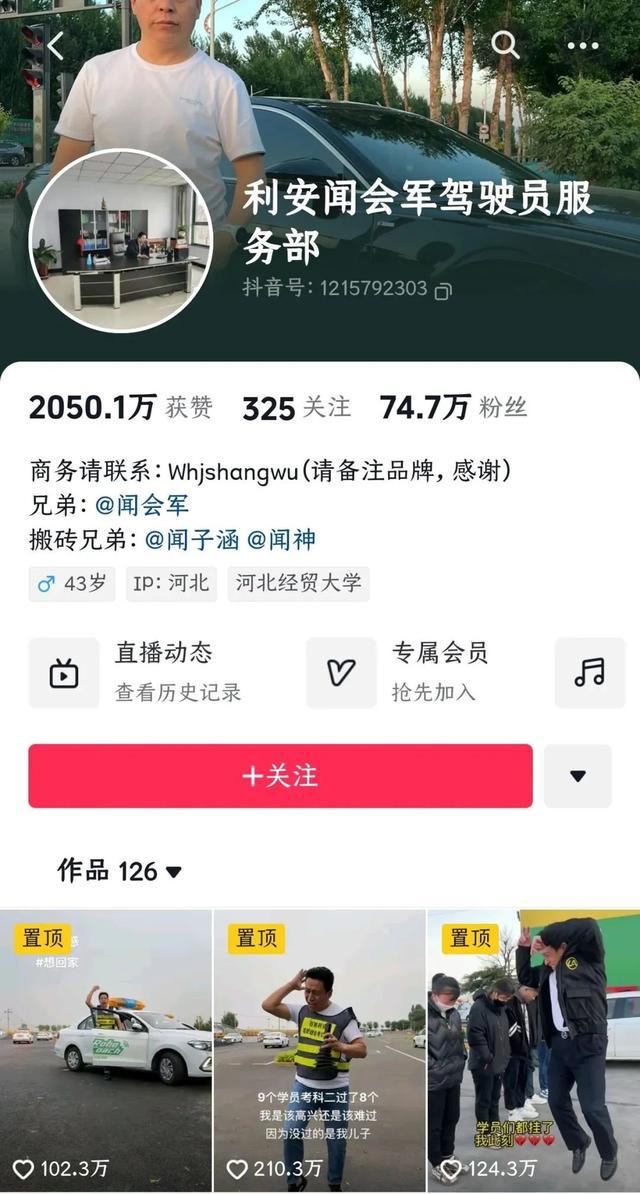Image resolution: width=640 pixels, height=1194 pixels.
Task: View the 粉丝 followers list
Action: pos(452,408)
